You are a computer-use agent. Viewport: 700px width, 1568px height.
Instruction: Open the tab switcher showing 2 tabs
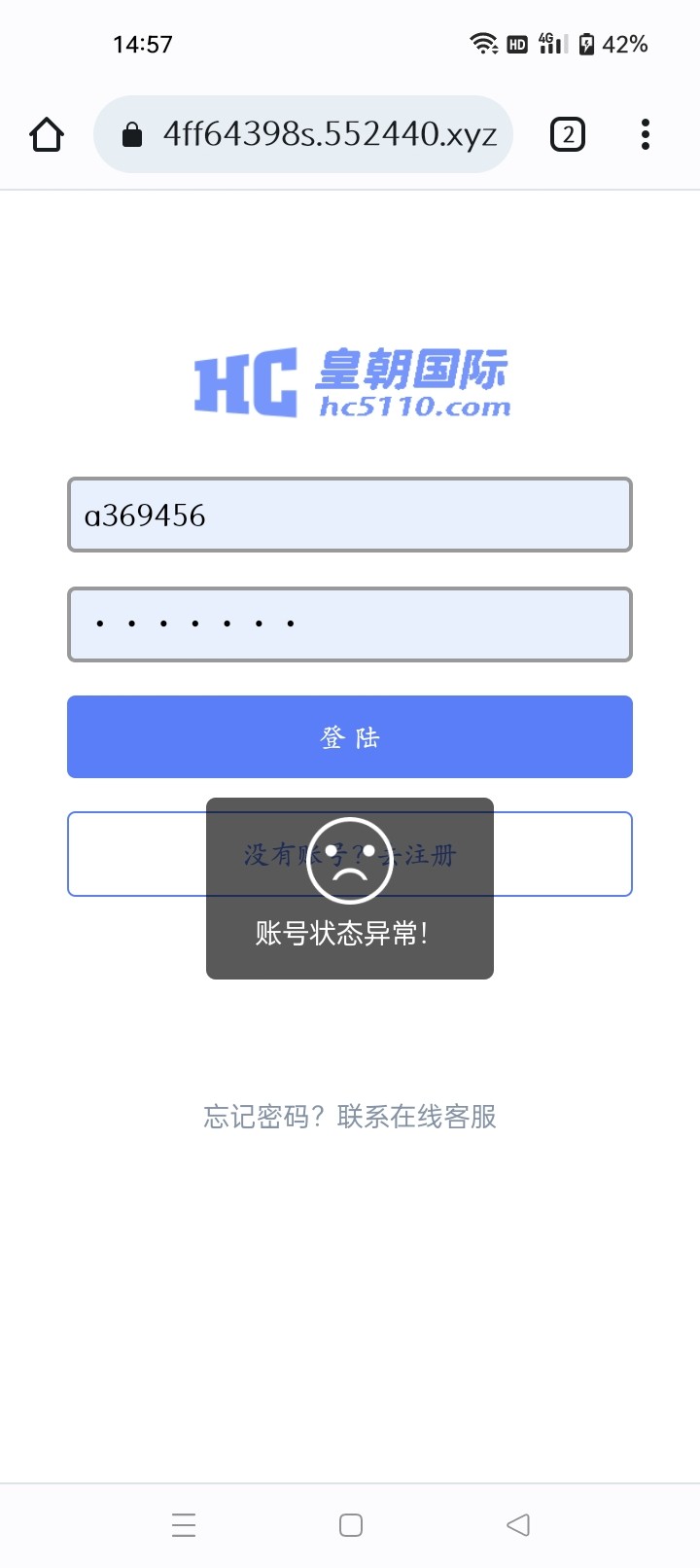pyautogui.click(x=568, y=134)
